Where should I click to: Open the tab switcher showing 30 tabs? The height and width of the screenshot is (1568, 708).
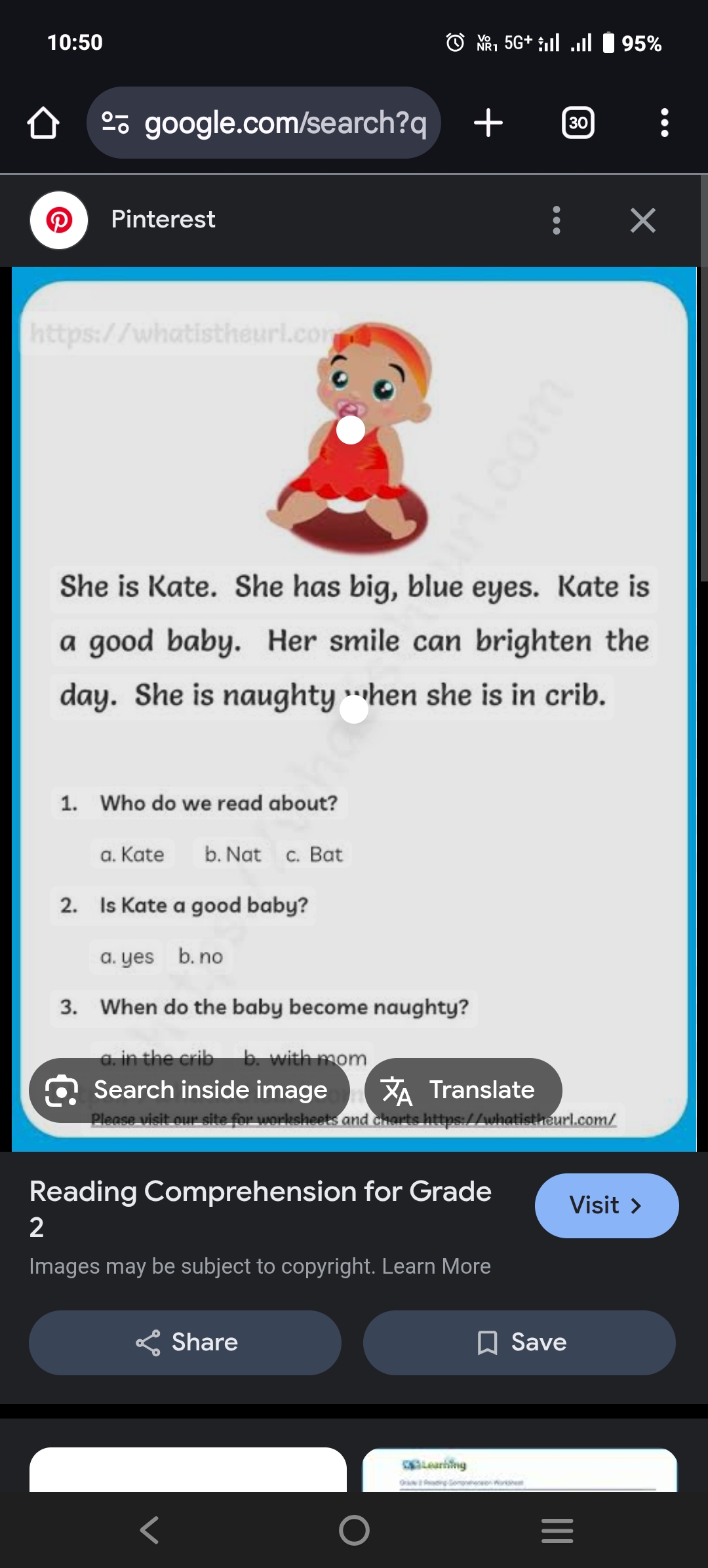pos(578,123)
